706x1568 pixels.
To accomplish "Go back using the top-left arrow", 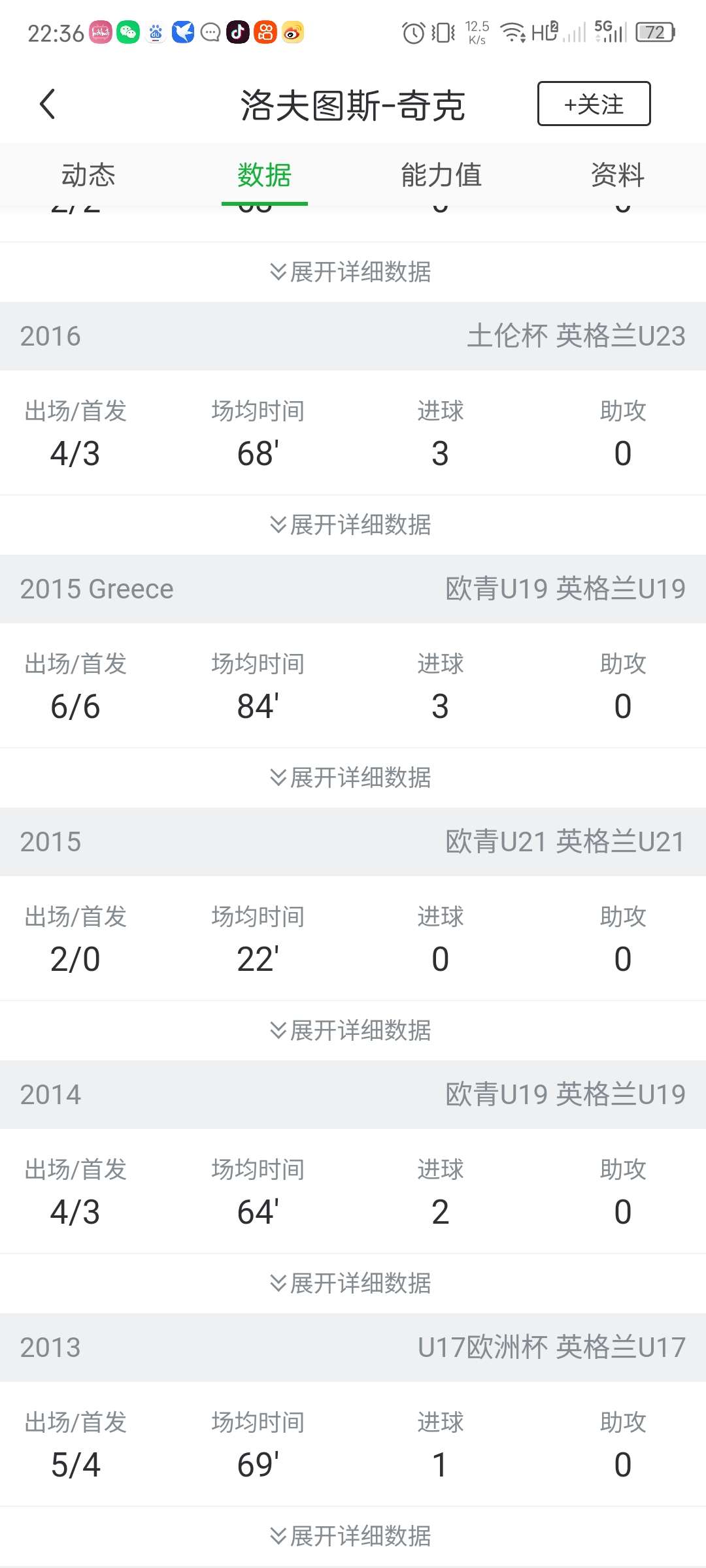I will point(47,105).
